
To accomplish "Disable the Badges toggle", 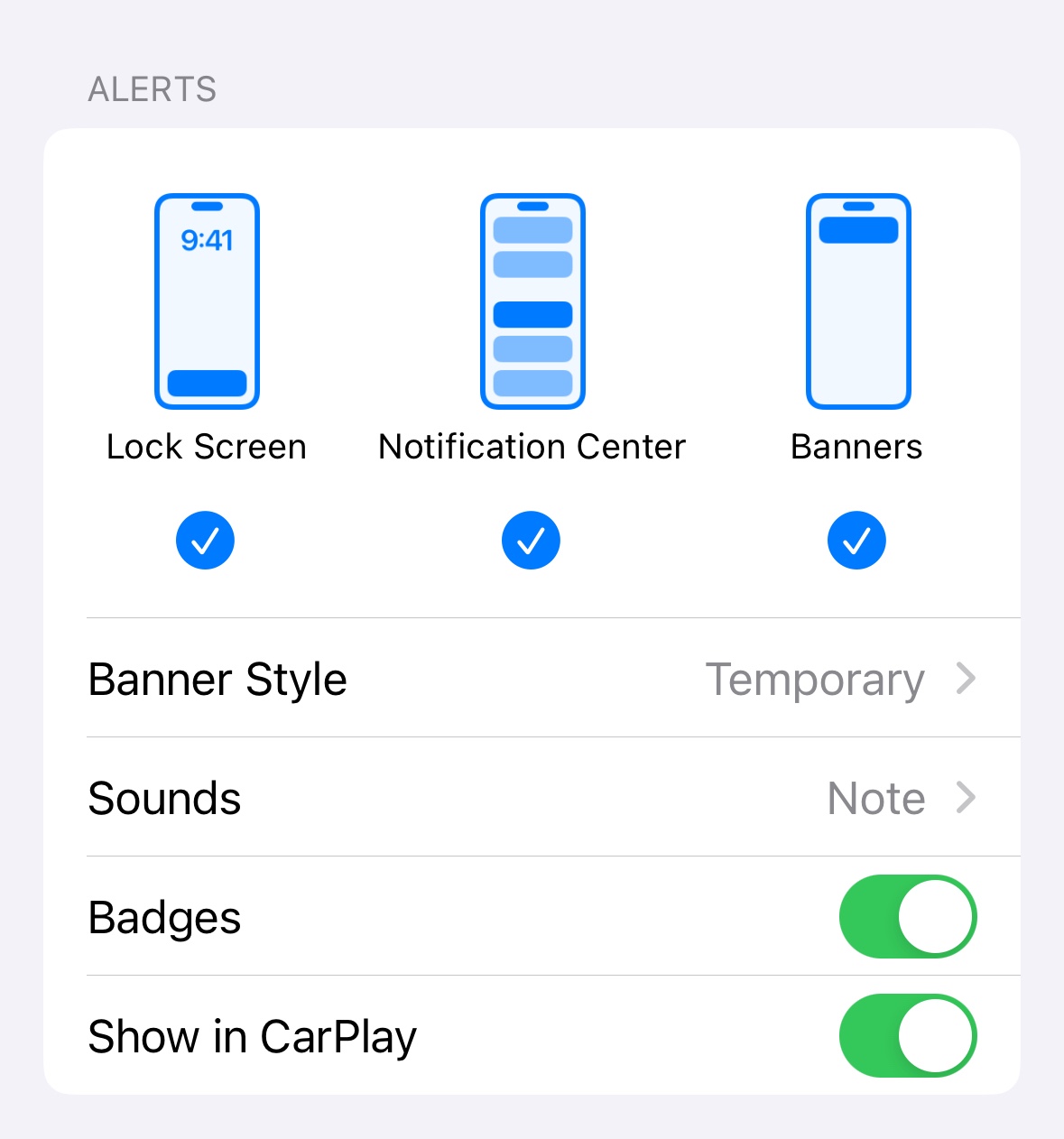I will pyautogui.click(x=907, y=916).
